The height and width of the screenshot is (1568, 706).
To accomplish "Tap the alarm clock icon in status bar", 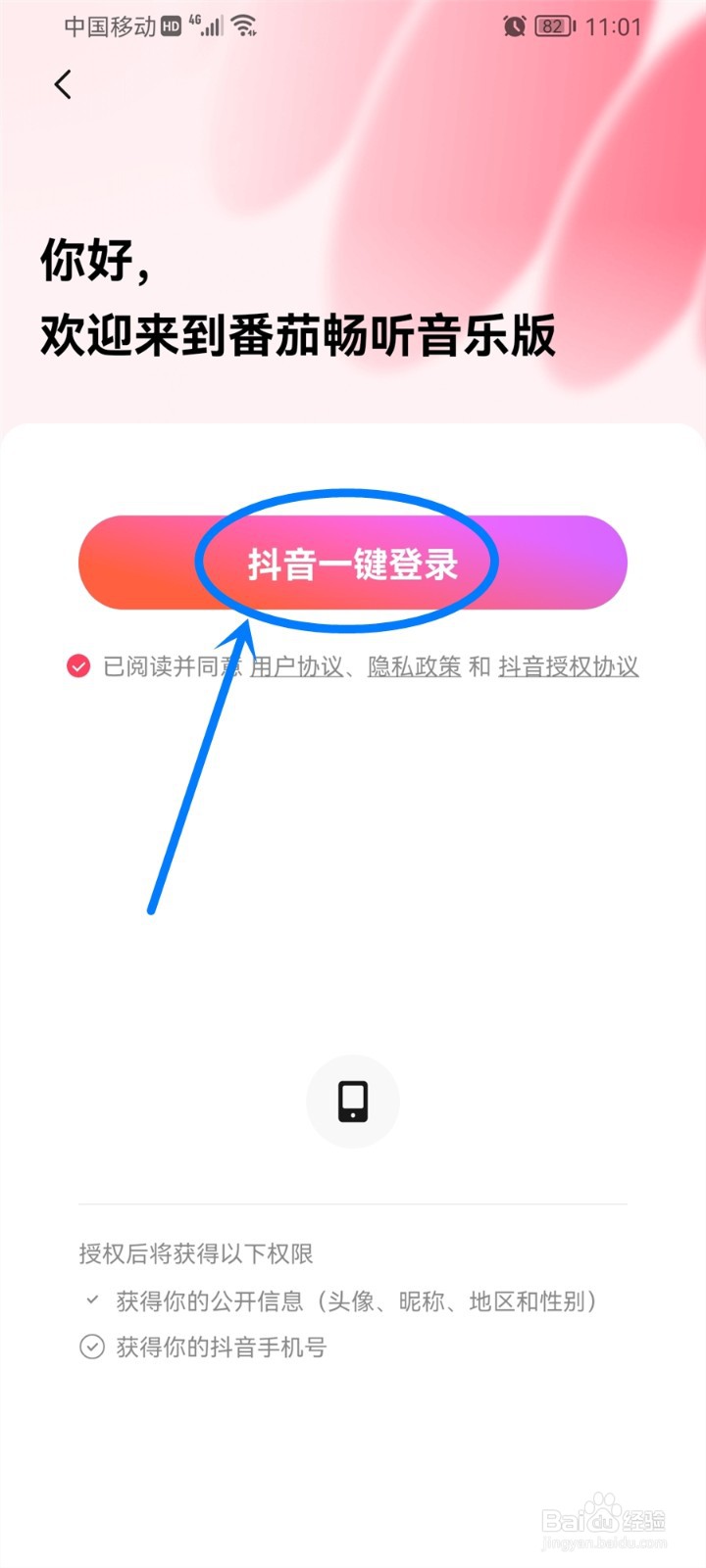I will tap(514, 26).
